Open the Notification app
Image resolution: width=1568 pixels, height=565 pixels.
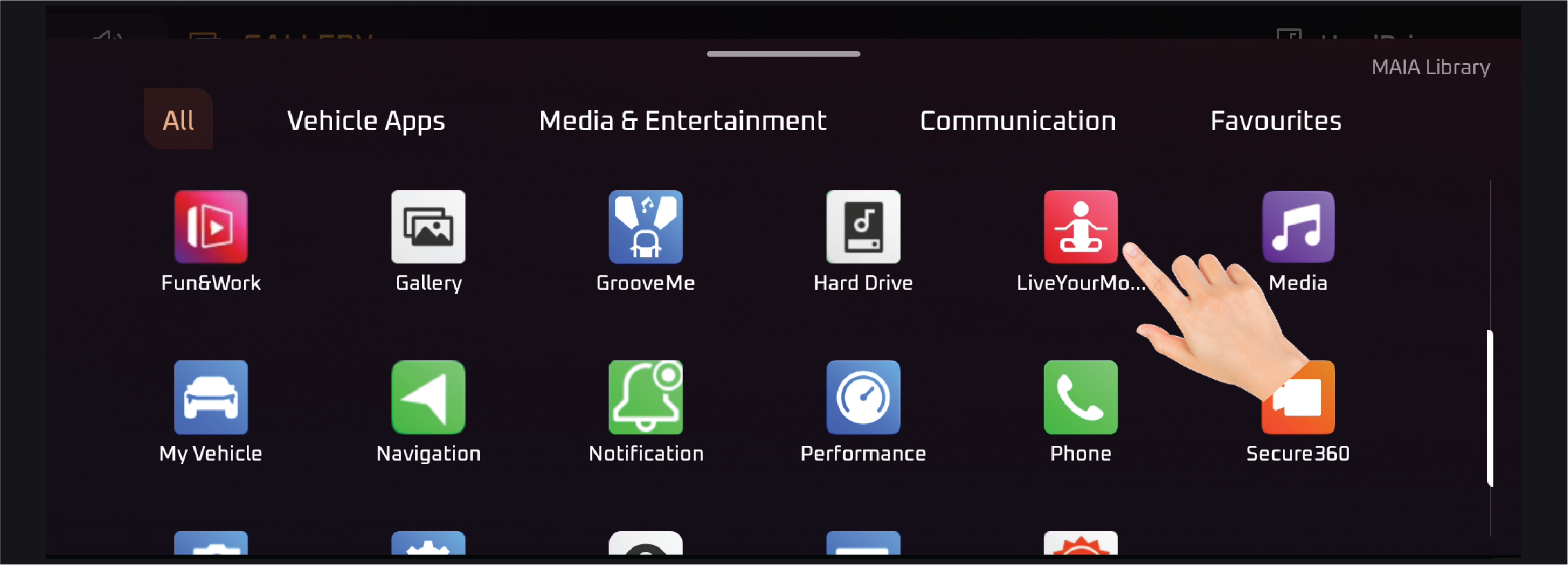pos(645,398)
